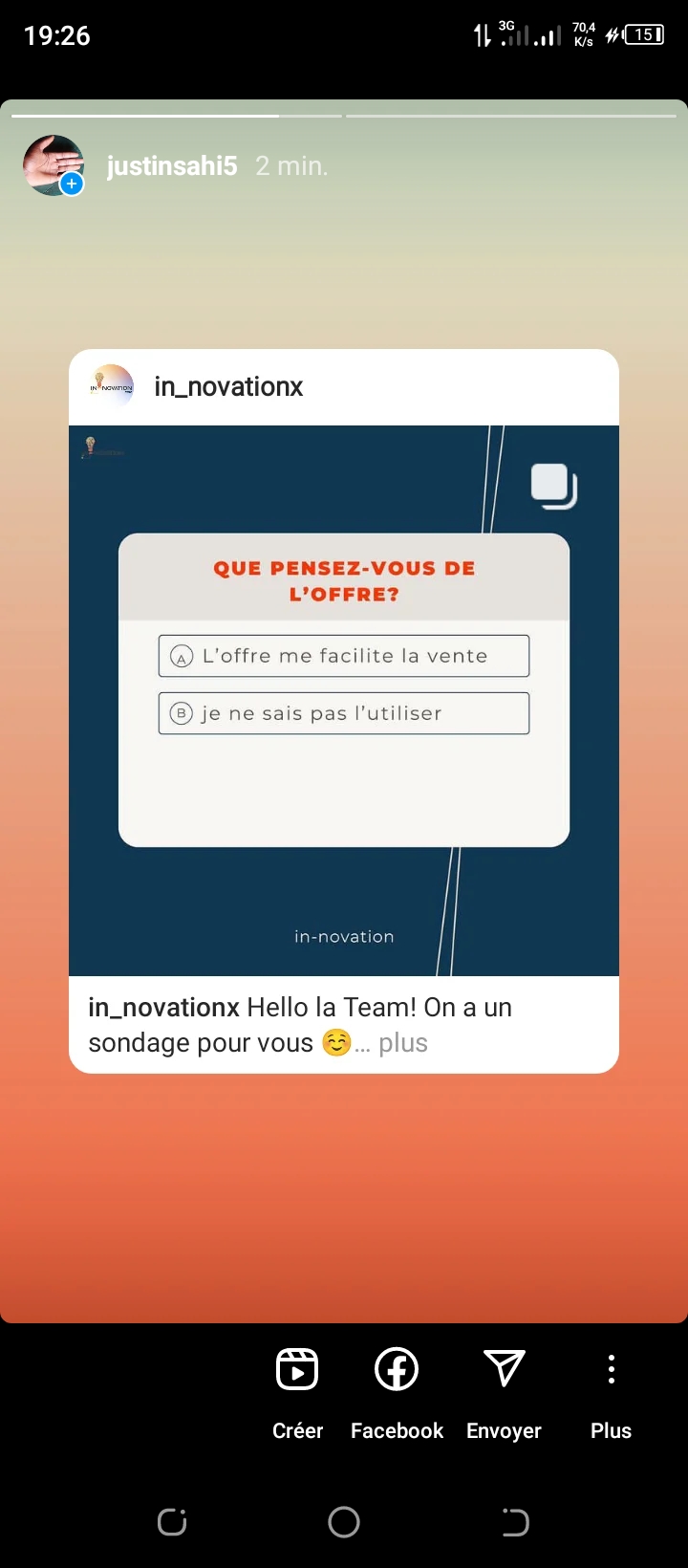Expand the caption with "plus"

403,1043
